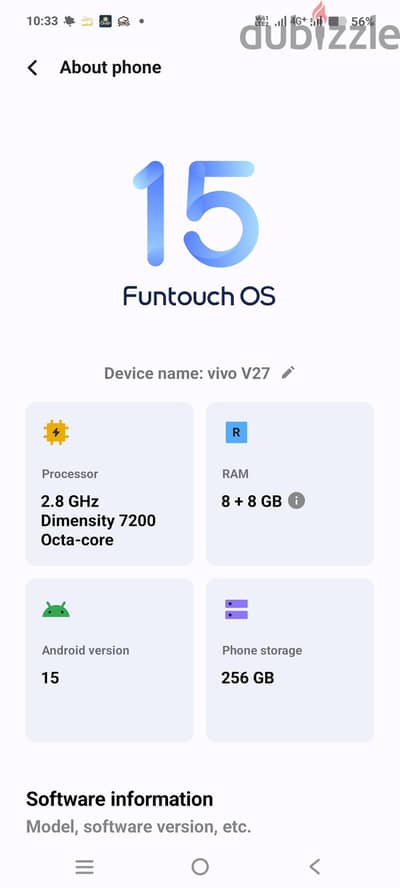This screenshot has width=400, height=888.
Task: Go back from About phone
Action: (x=33, y=68)
